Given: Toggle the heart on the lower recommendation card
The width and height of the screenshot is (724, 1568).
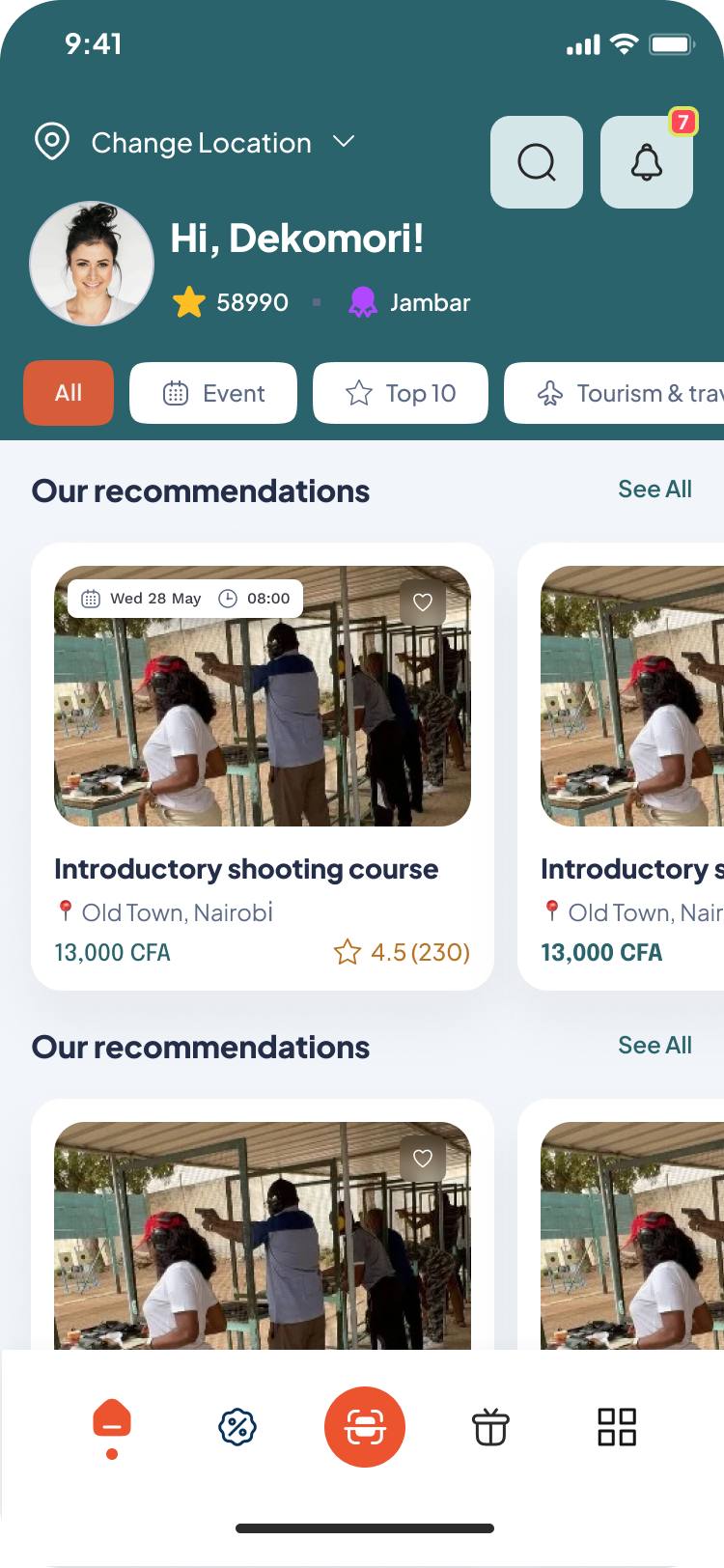Looking at the screenshot, I should coord(423,1159).
